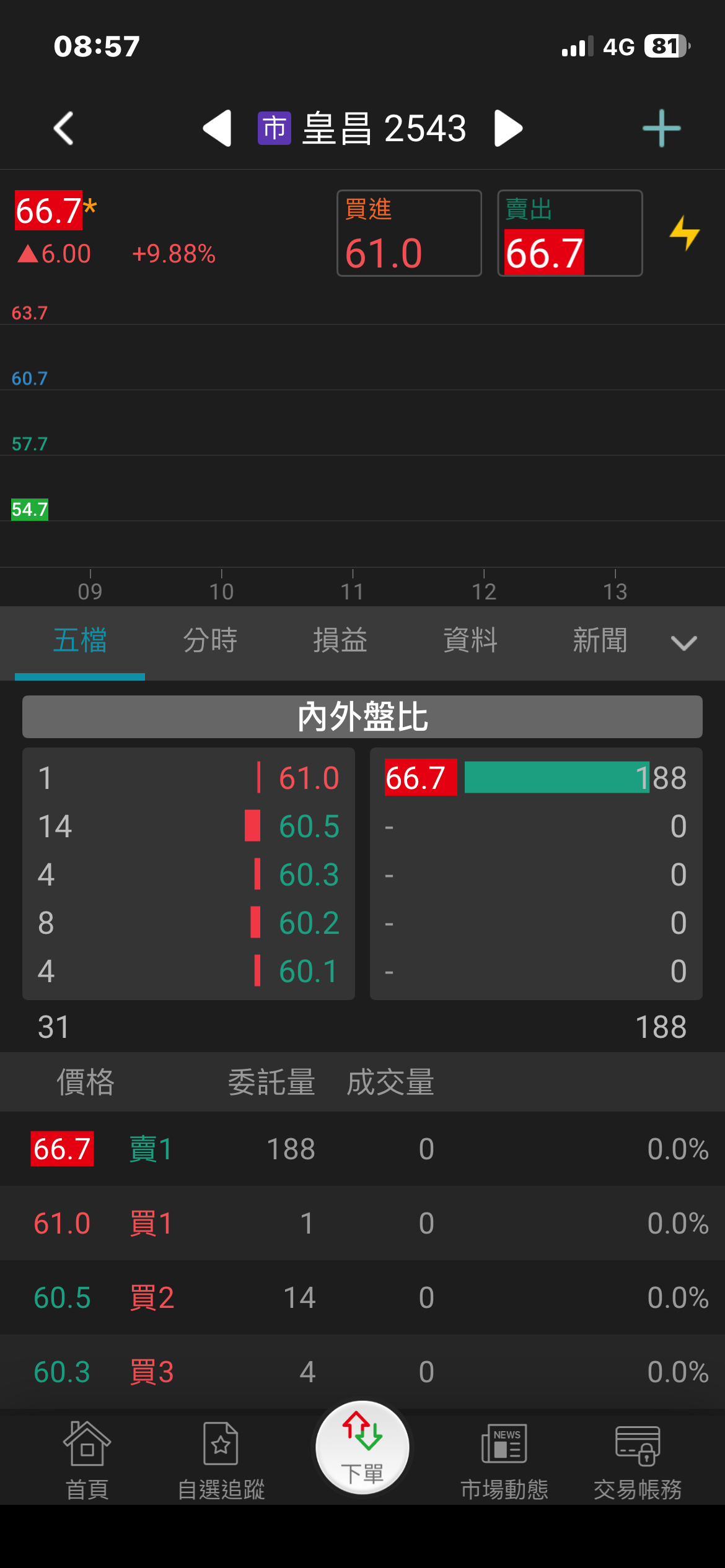Go back using the top-left arrow
This screenshot has height=1568, width=725.
64,128
